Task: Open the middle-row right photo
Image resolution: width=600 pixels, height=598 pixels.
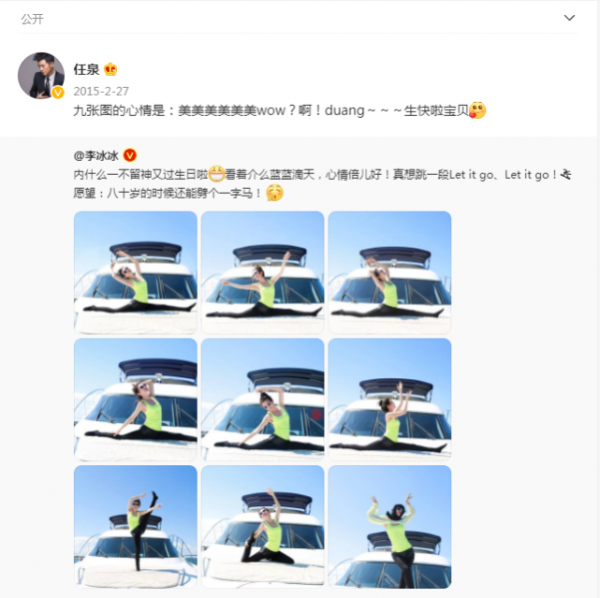Action: point(389,399)
